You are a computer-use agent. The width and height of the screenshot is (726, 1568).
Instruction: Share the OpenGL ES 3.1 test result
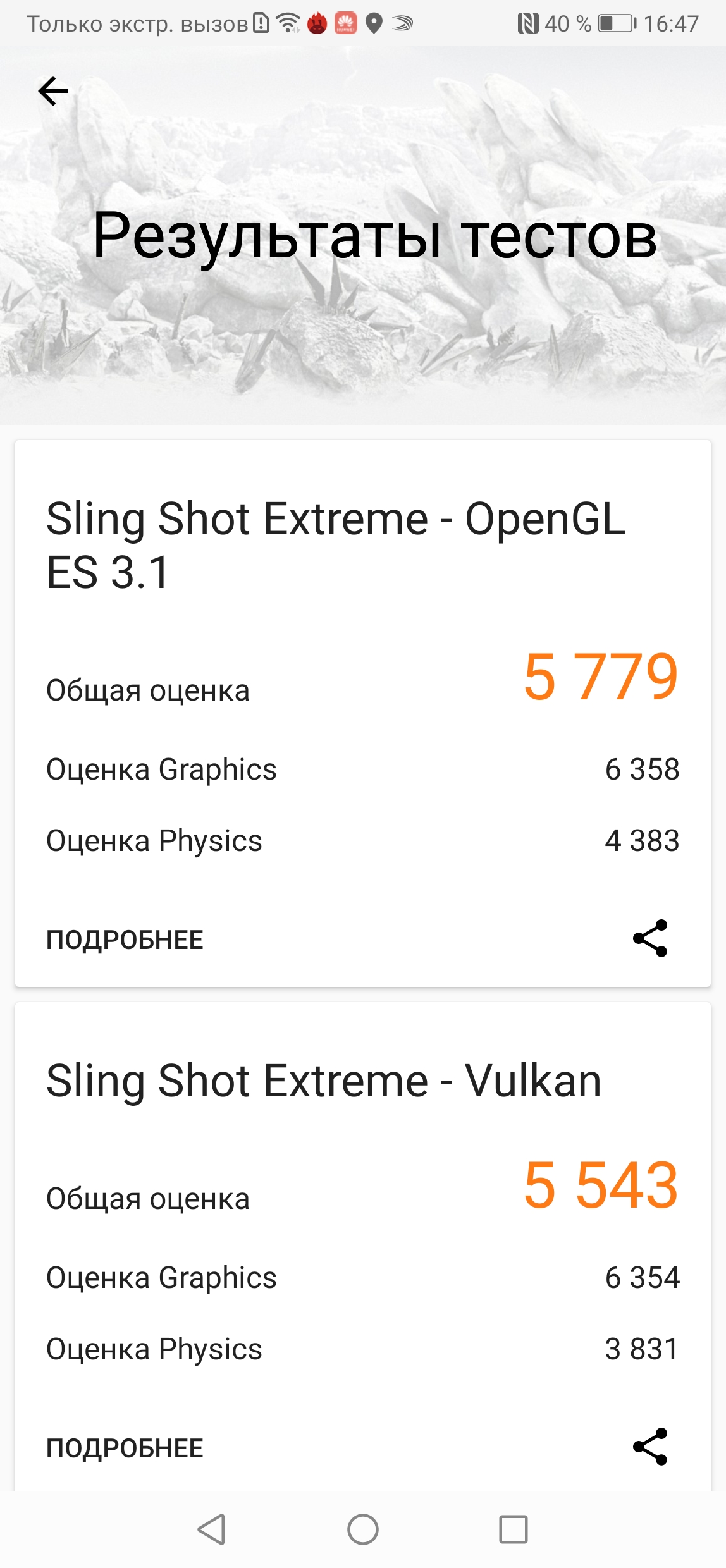click(650, 938)
